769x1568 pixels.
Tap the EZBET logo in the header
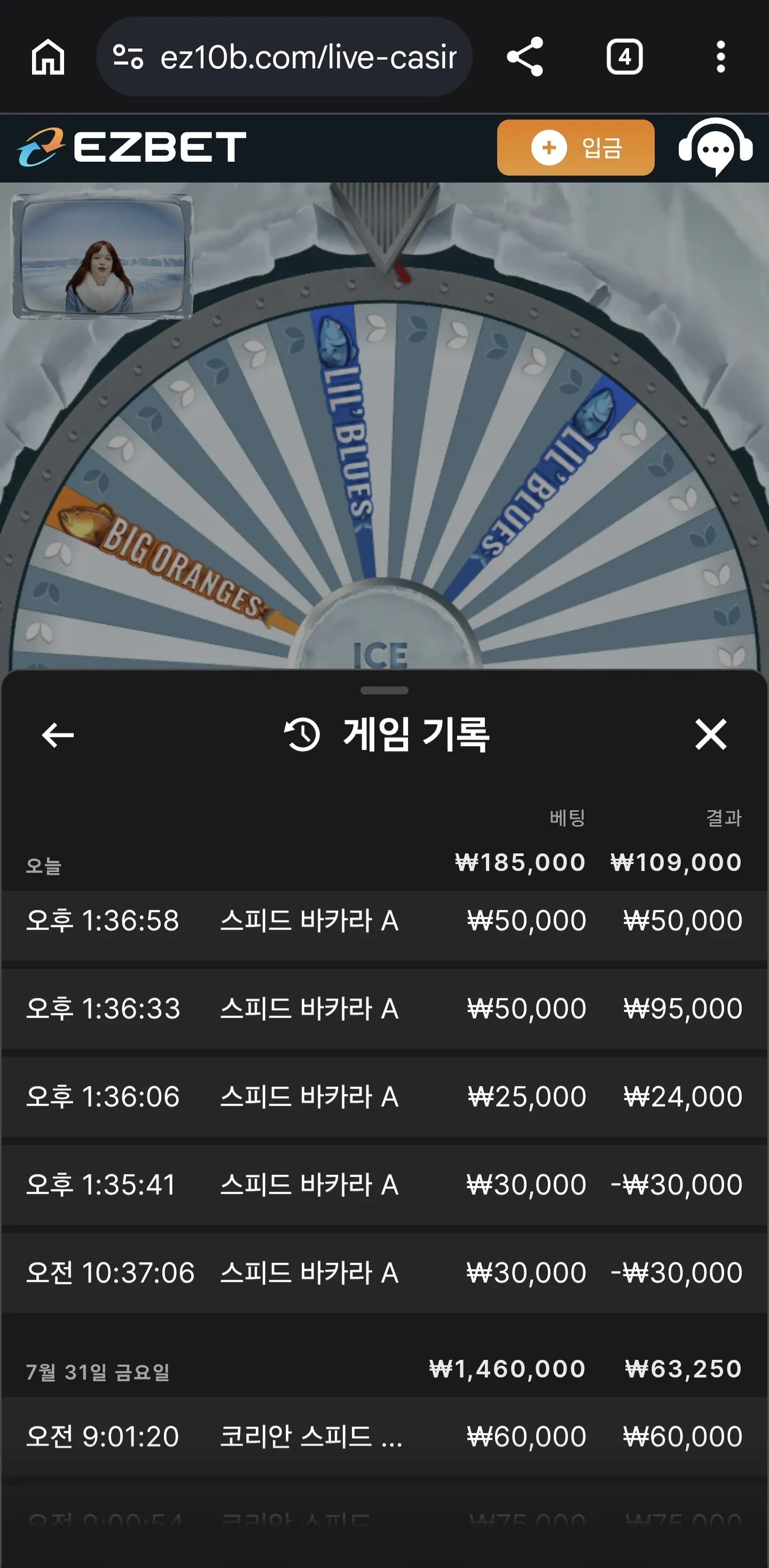tap(131, 147)
